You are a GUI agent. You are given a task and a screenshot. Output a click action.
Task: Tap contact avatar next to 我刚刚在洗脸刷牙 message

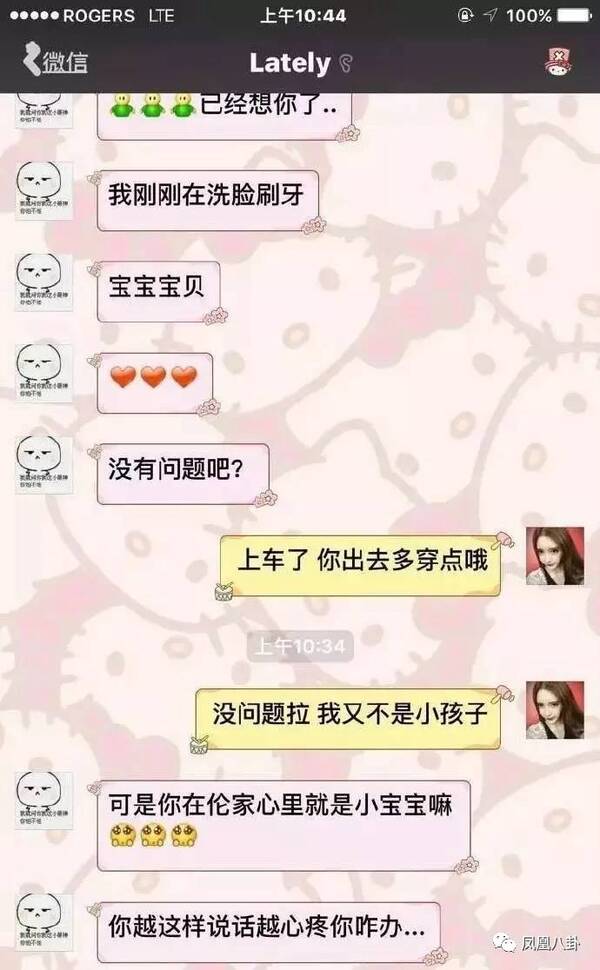pyautogui.click(x=45, y=190)
